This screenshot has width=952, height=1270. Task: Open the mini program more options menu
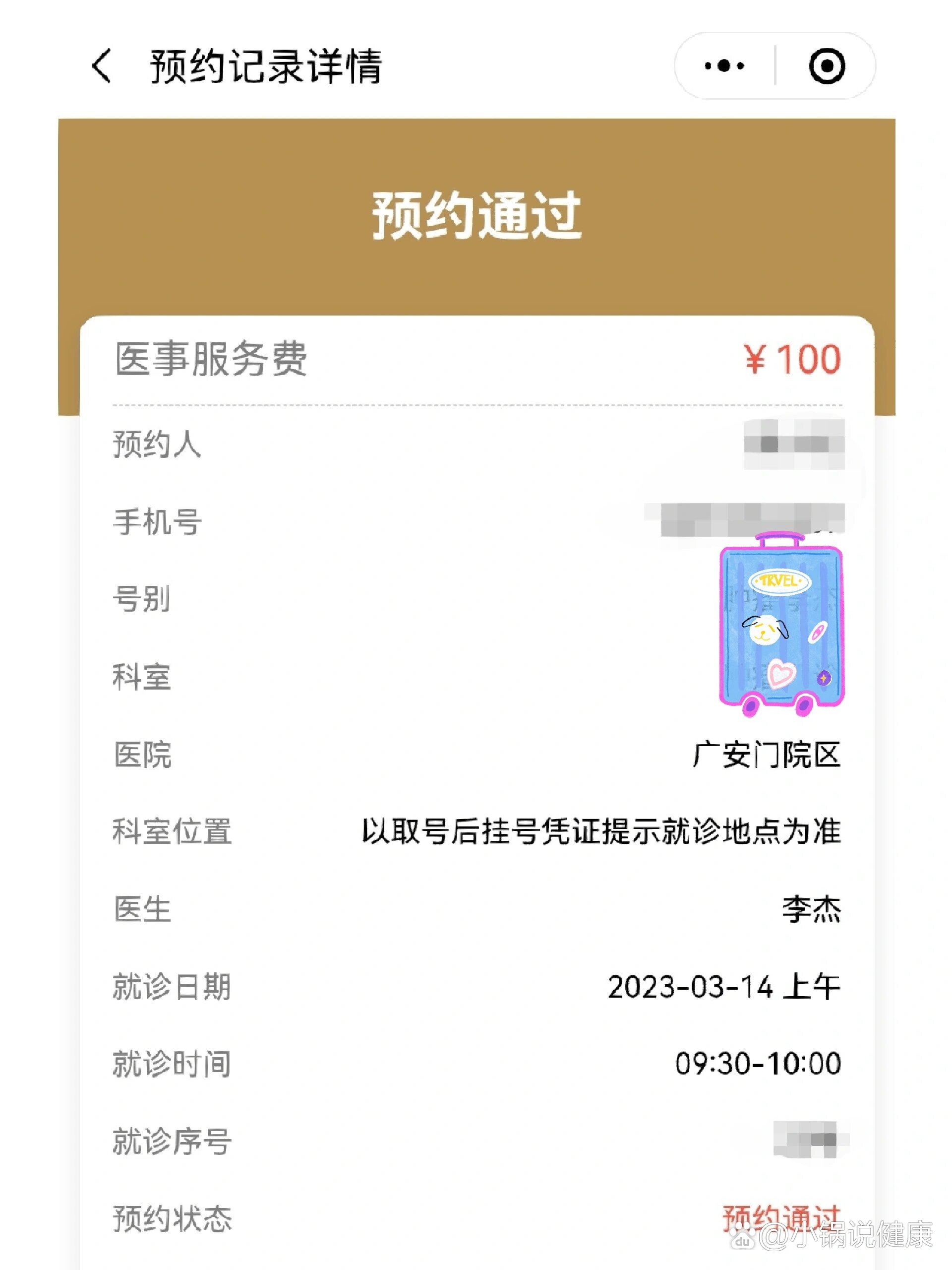(x=724, y=66)
